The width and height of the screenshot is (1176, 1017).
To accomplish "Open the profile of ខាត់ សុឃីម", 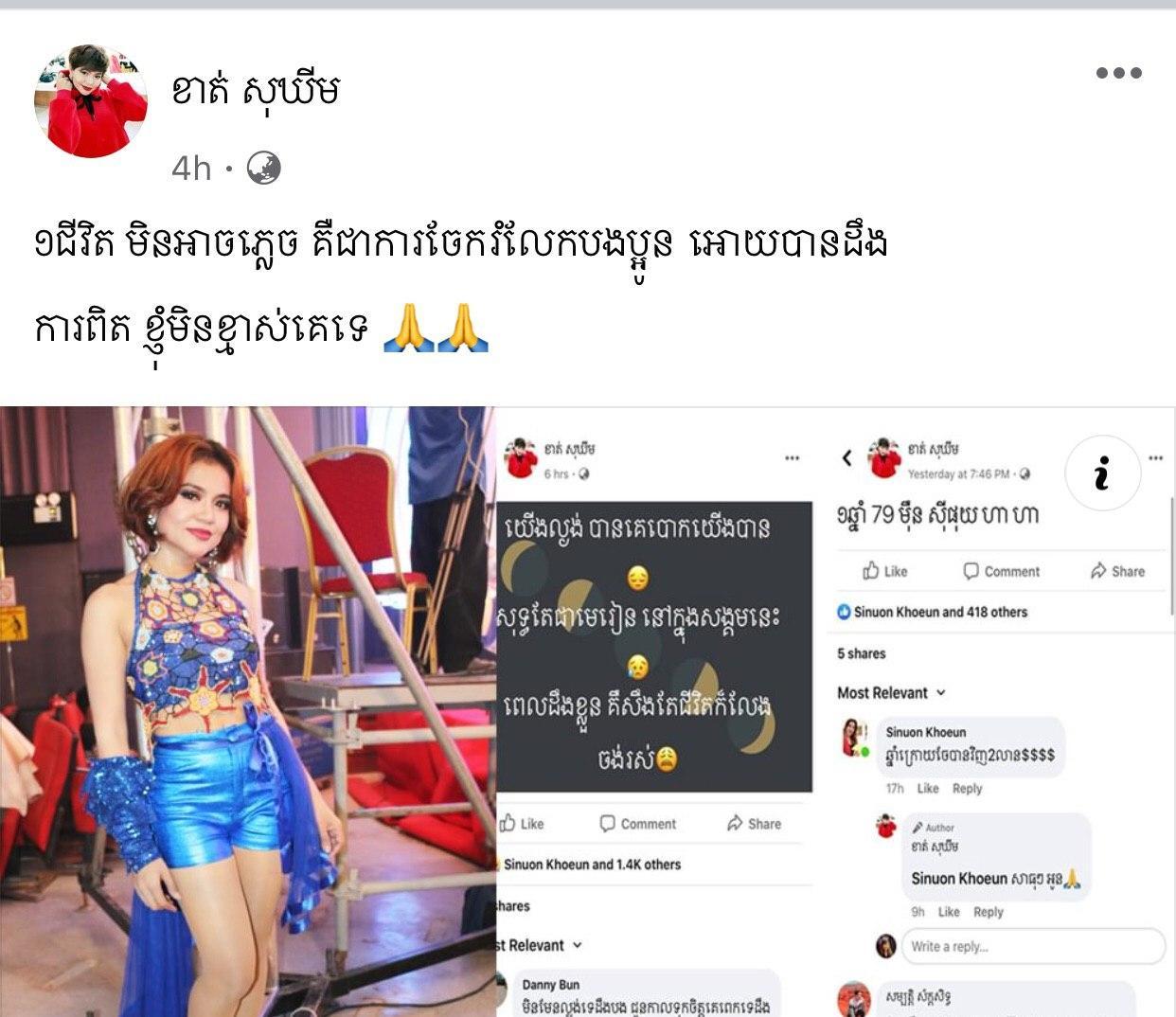I will tap(256, 91).
